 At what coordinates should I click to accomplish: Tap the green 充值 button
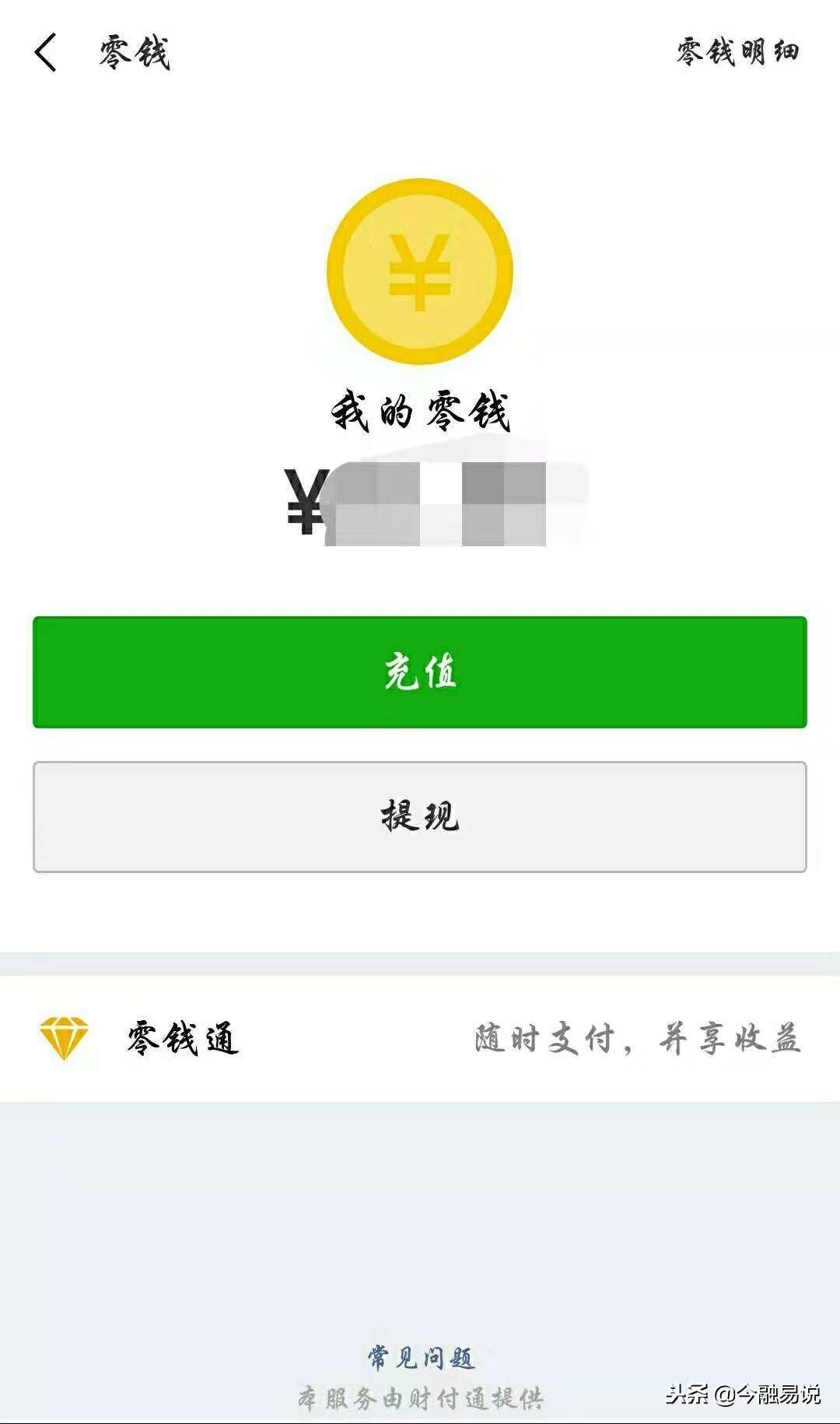coord(419,672)
